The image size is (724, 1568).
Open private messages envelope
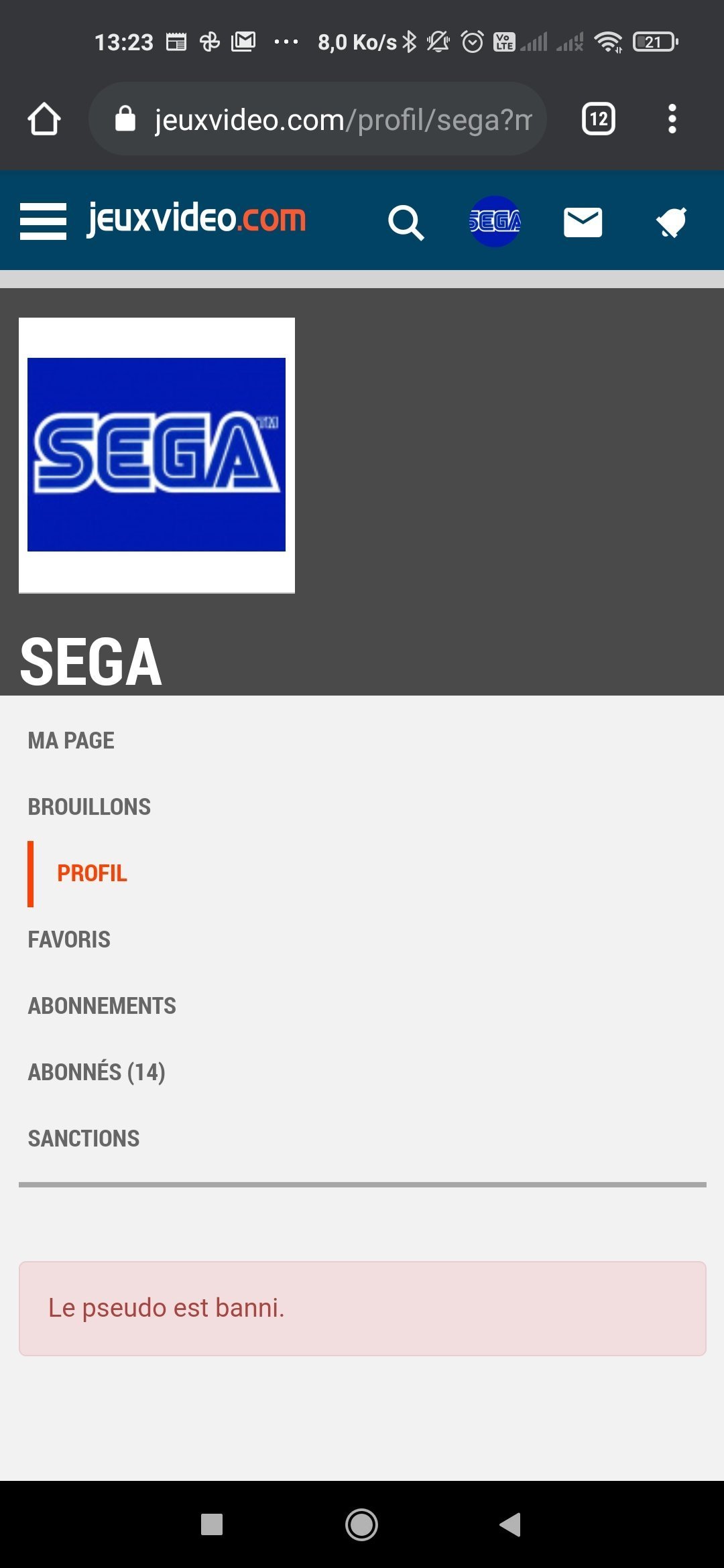583,222
